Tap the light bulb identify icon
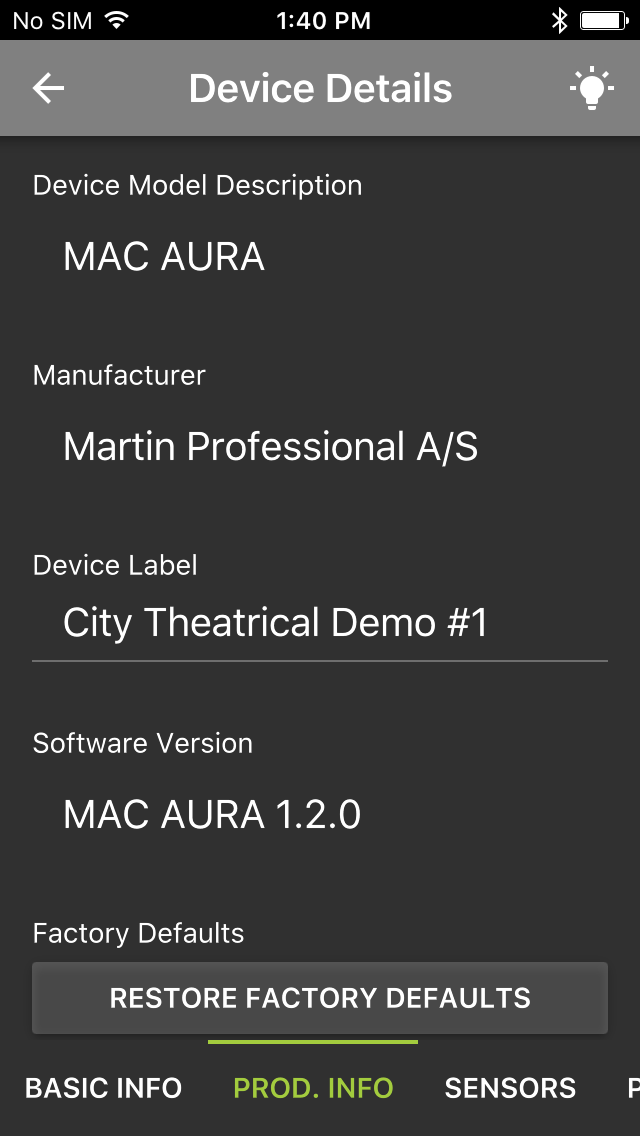The height and width of the screenshot is (1136, 640). (591, 88)
